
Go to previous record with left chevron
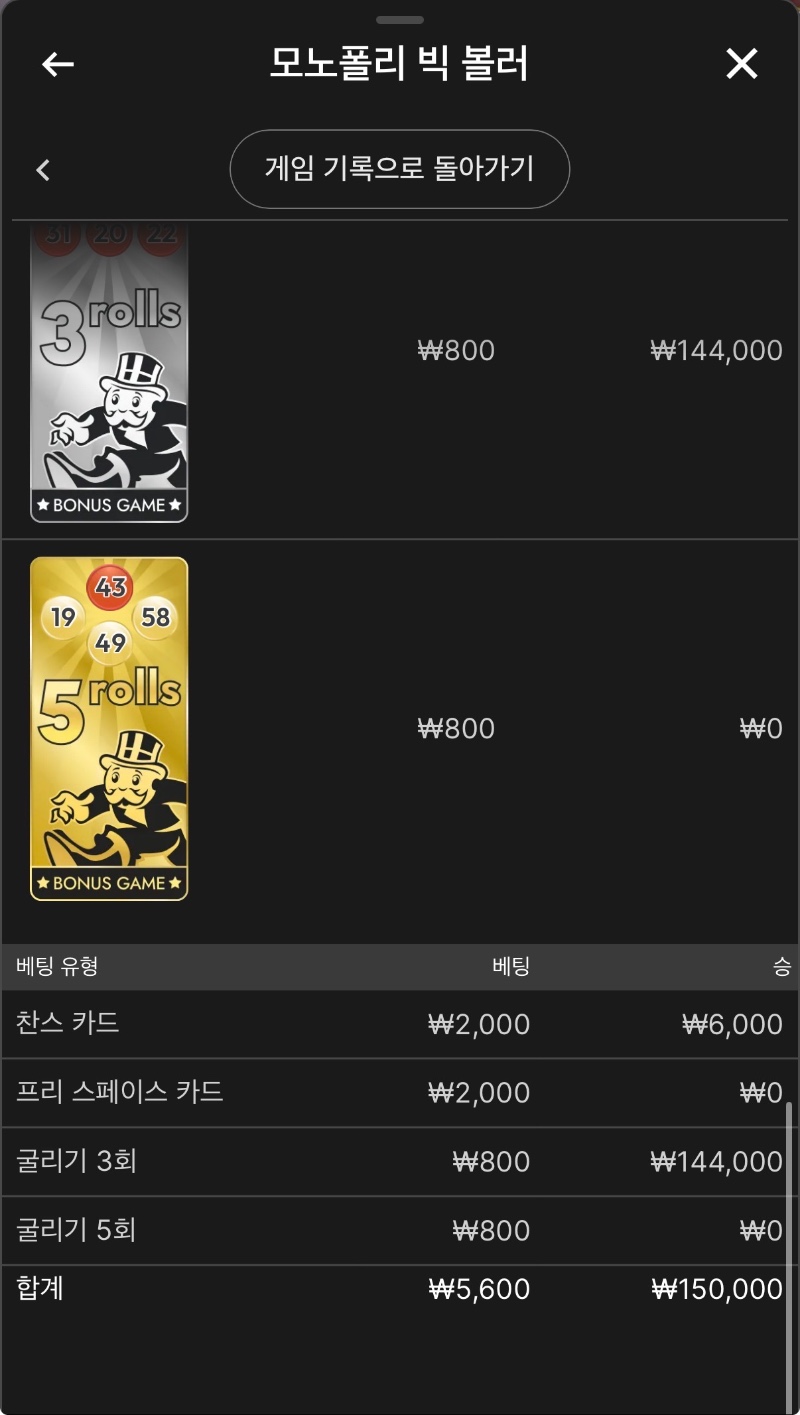[x=43, y=170]
